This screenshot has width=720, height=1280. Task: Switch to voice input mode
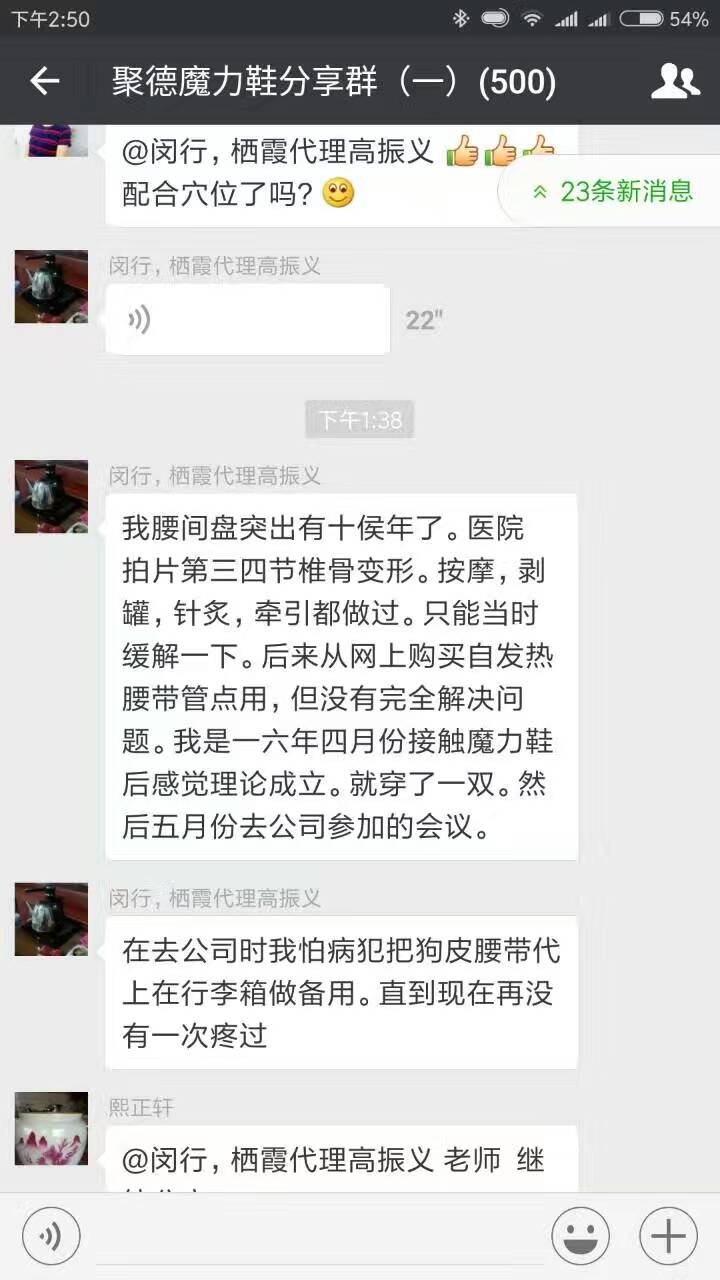point(50,1237)
